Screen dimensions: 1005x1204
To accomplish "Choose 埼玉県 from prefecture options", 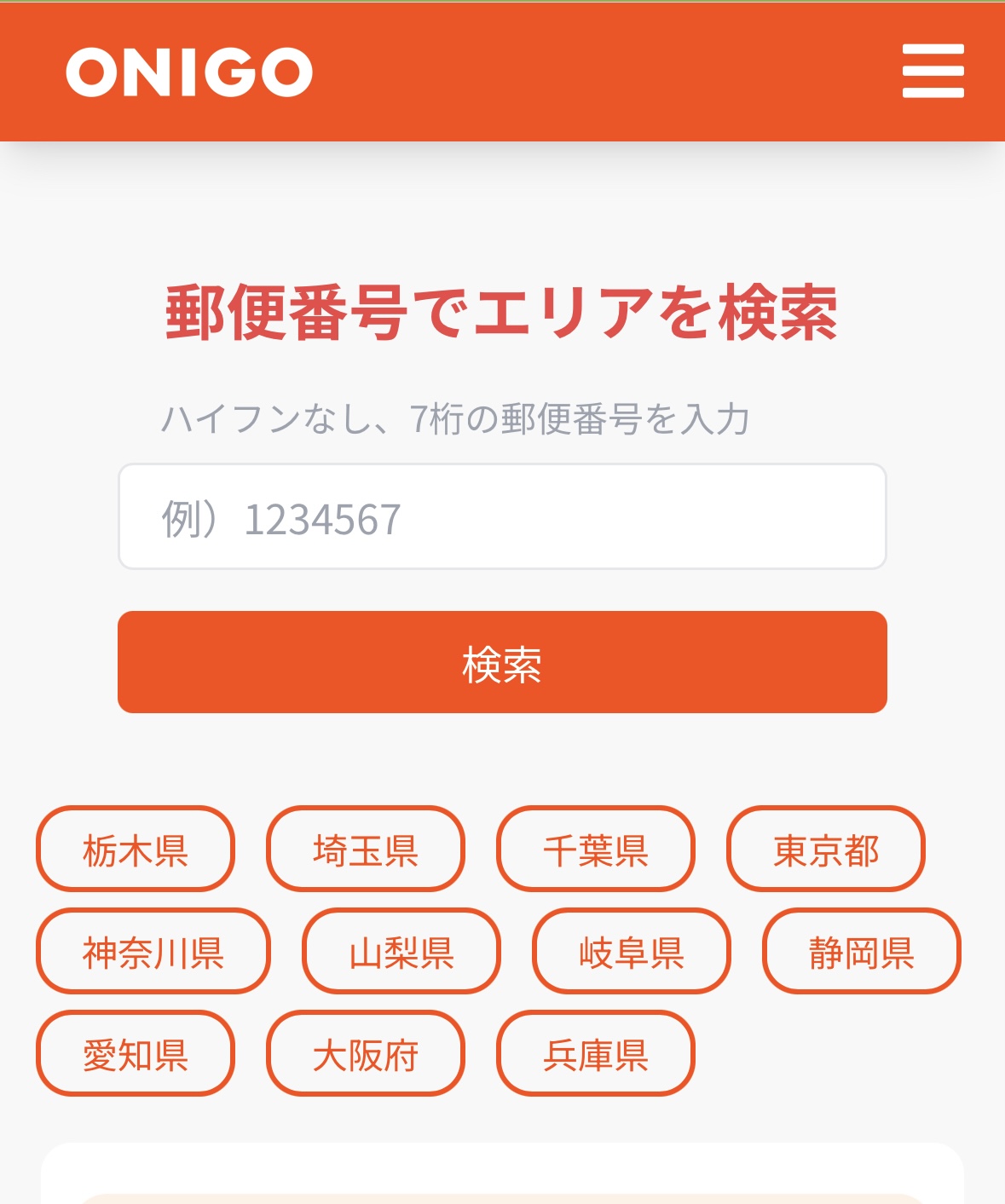I will pyautogui.click(x=365, y=850).
